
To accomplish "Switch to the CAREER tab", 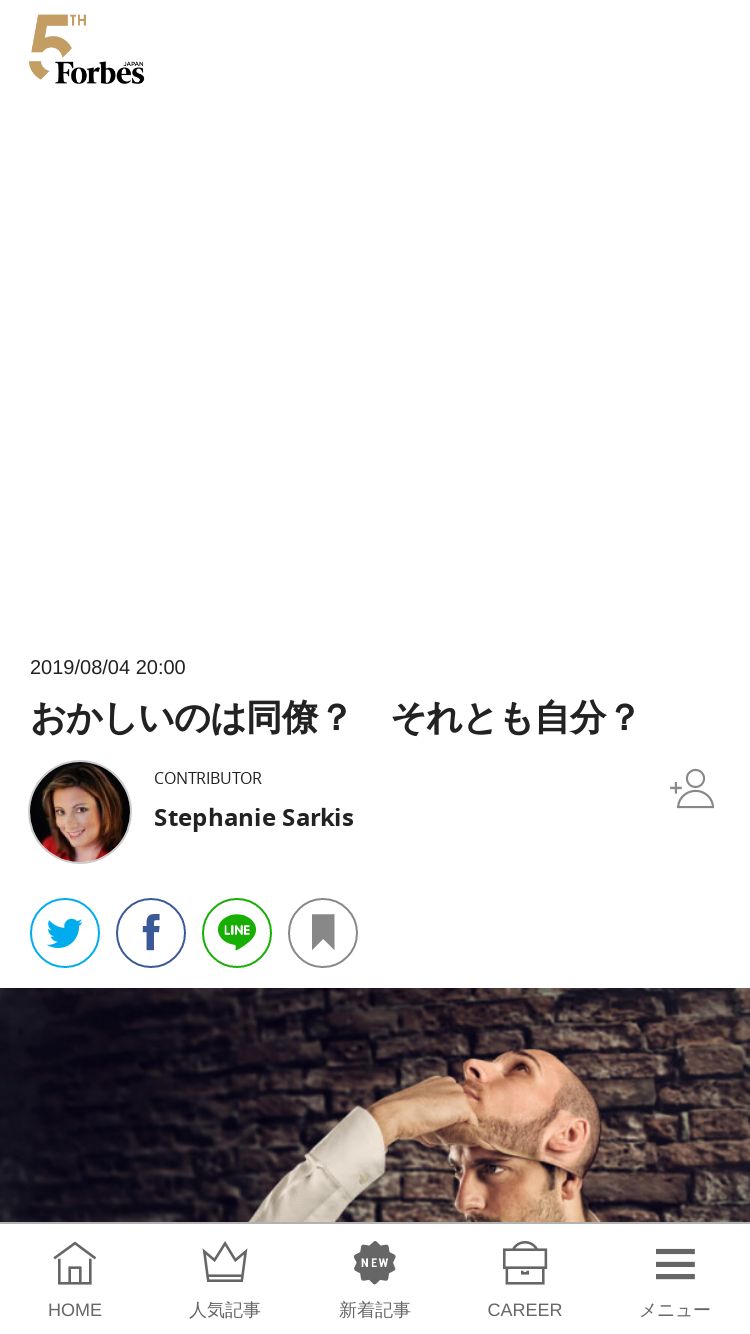I will [525, 1279].
